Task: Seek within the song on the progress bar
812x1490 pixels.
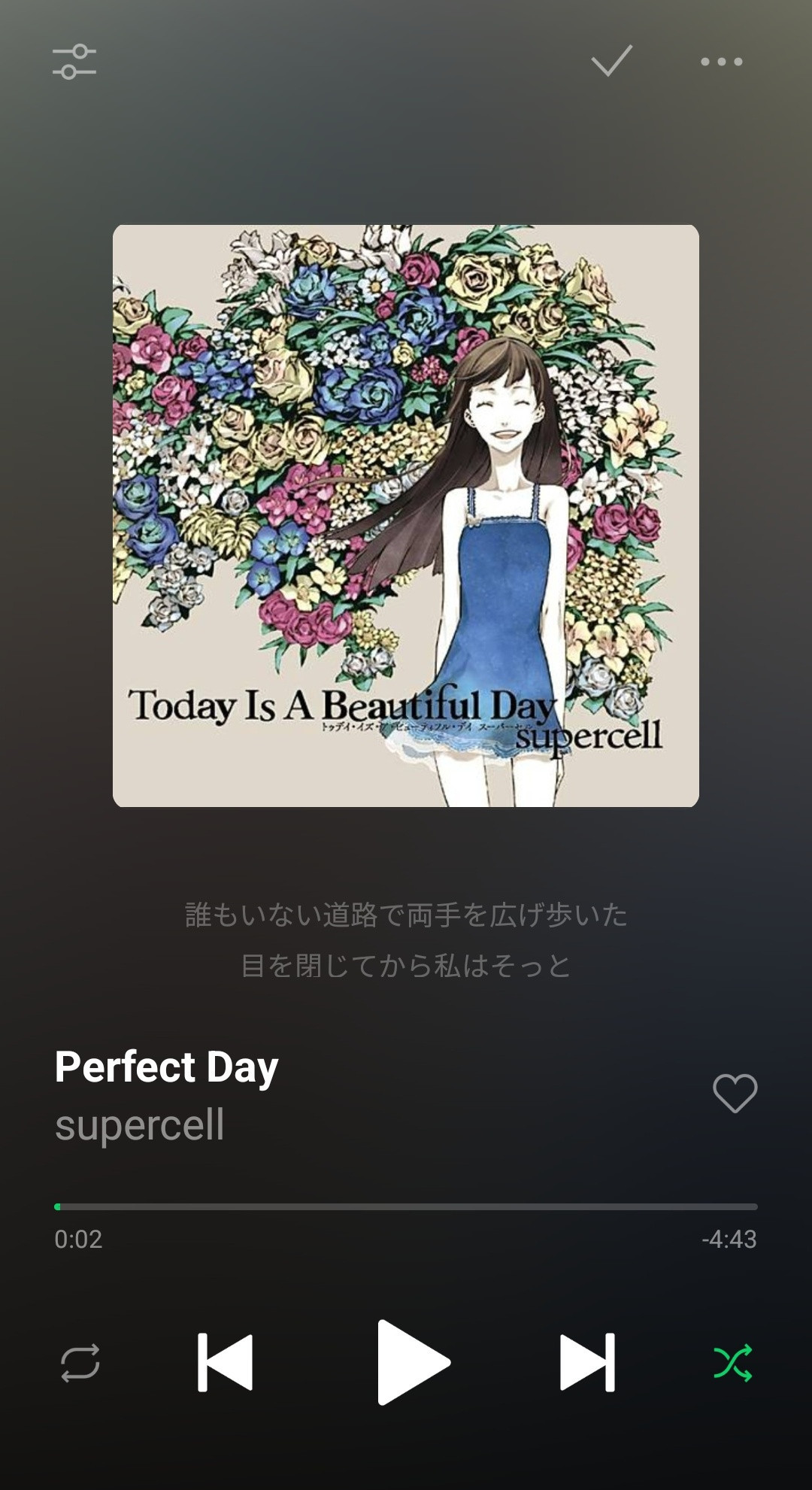Action: (406, 1206)
